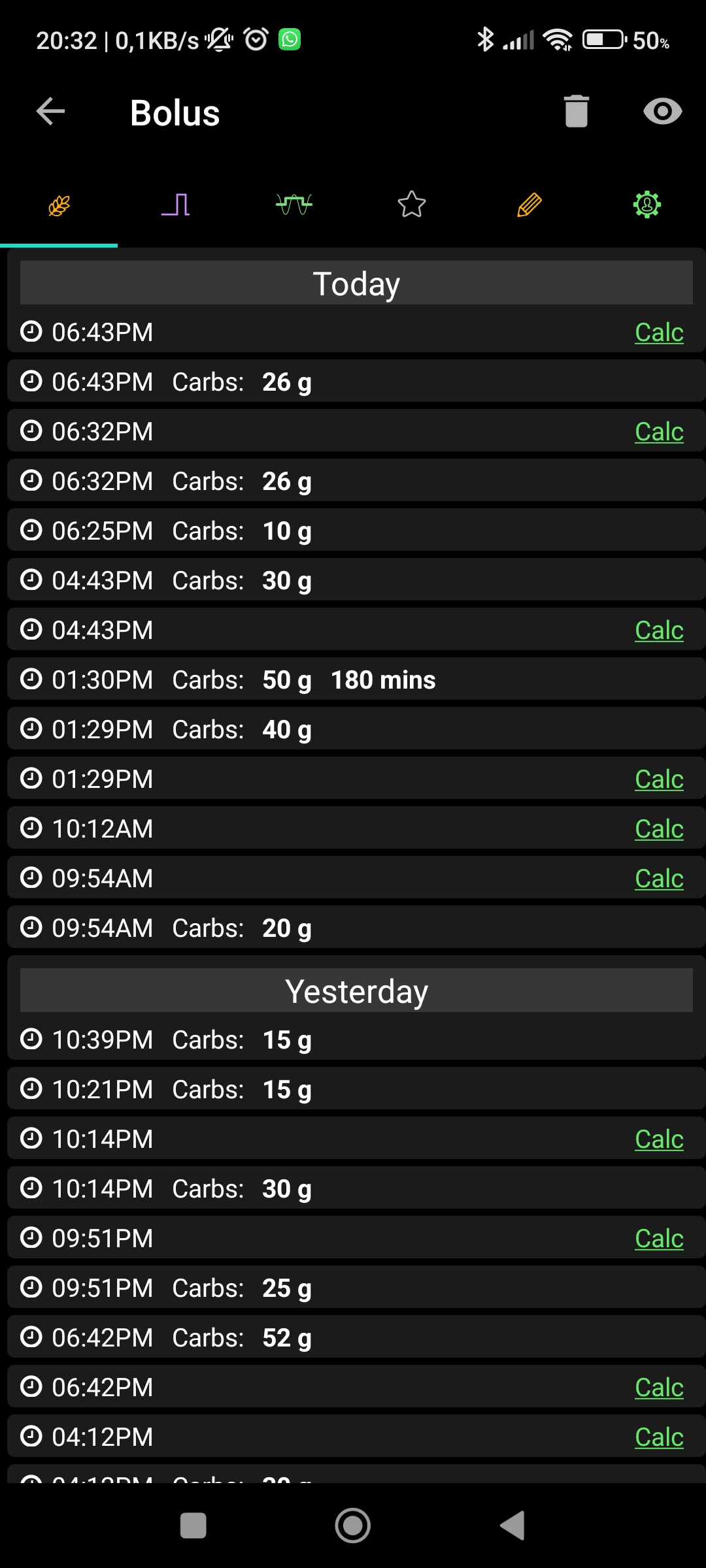Open the careportal pencil icon
Viewport: 706px width, 1568px height.
529,204
